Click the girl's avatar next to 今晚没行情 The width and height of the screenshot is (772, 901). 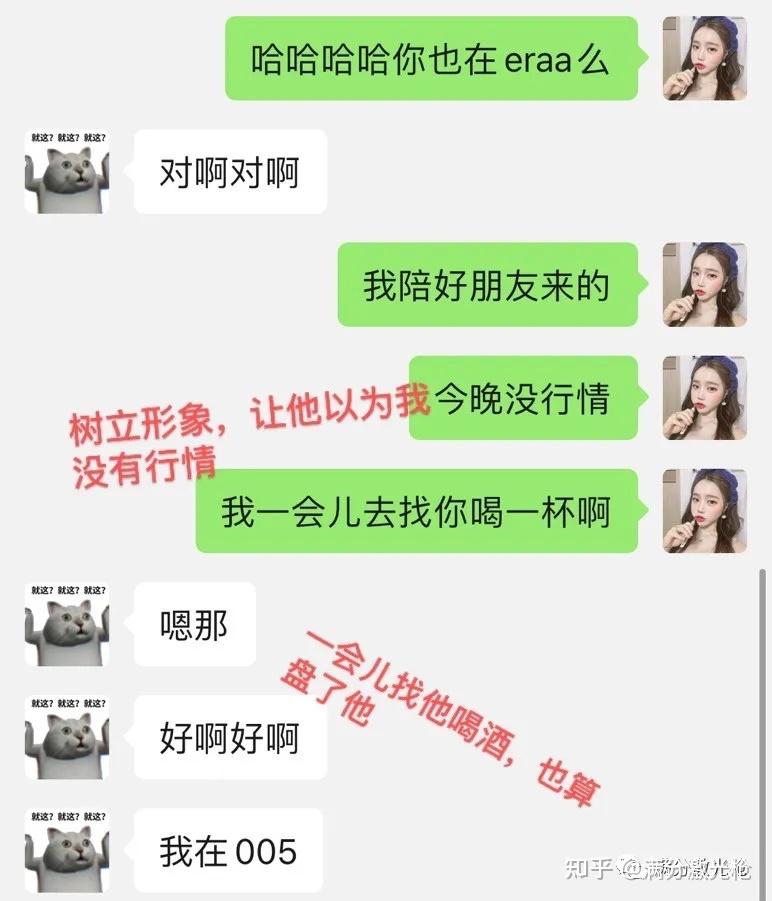coord(704,397)
